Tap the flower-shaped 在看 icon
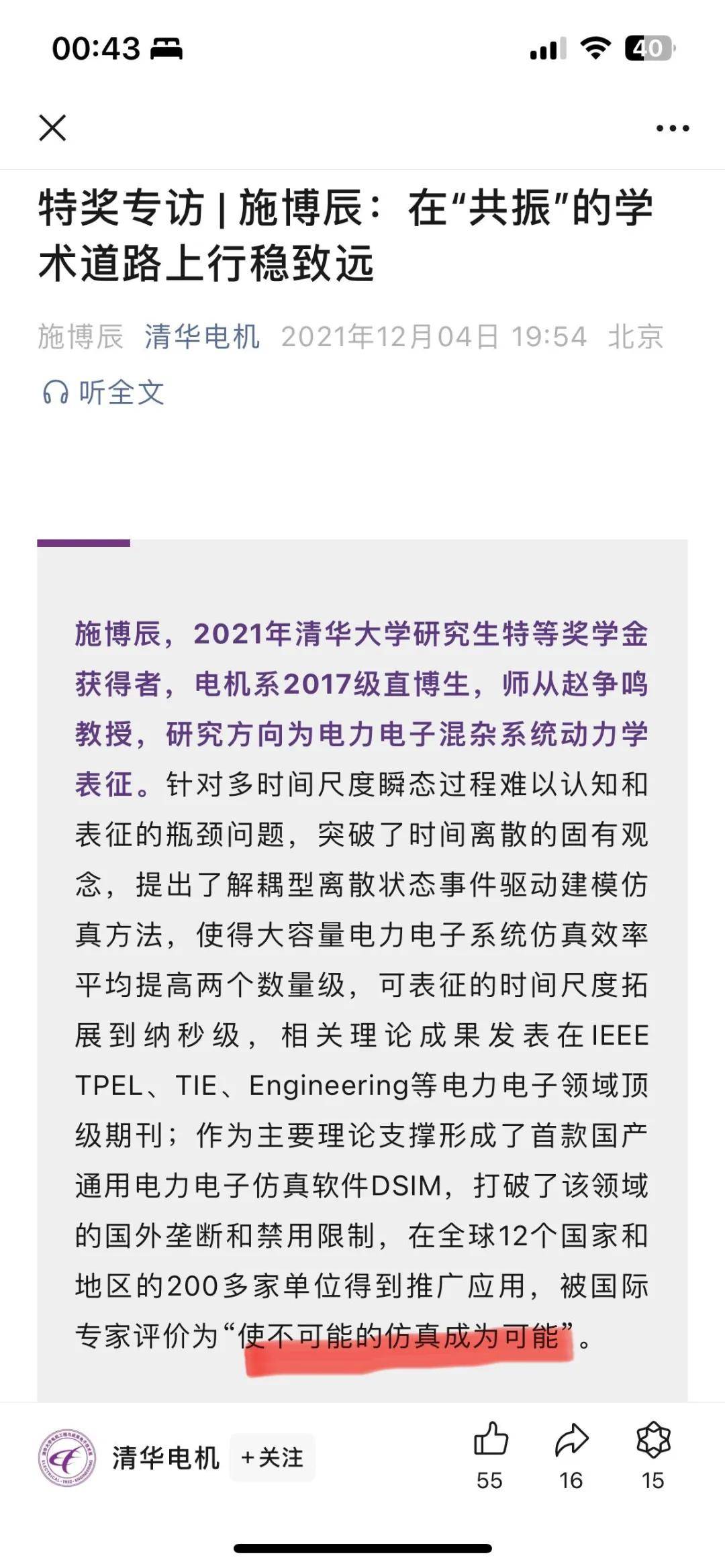The image size is (725, 1568). [x=653, y=1439]
